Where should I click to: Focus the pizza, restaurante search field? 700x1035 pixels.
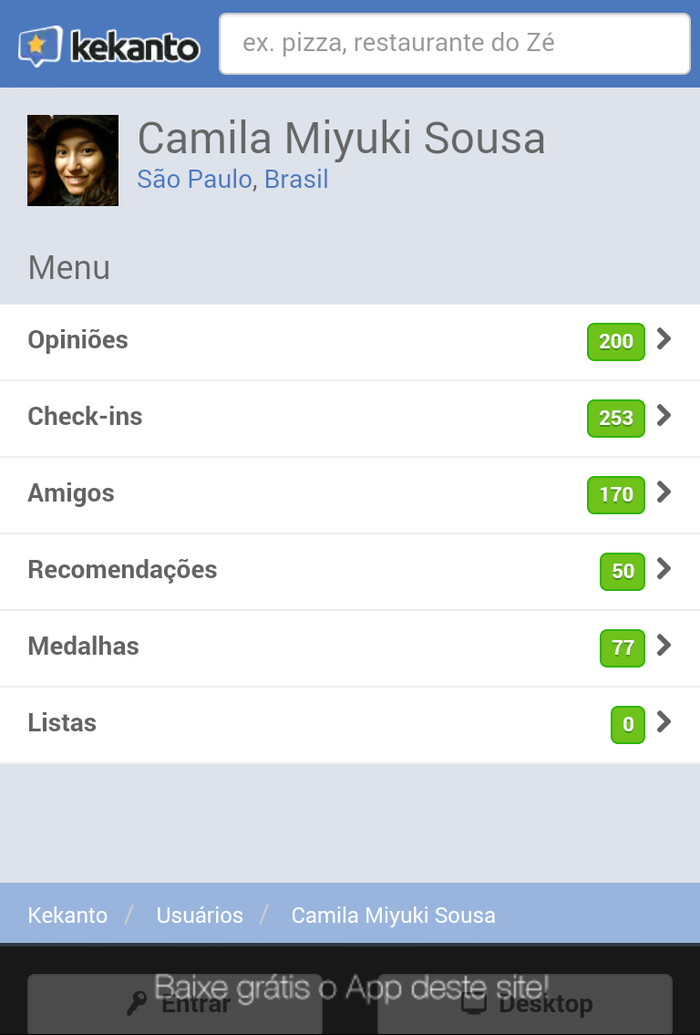click(454, 44)
